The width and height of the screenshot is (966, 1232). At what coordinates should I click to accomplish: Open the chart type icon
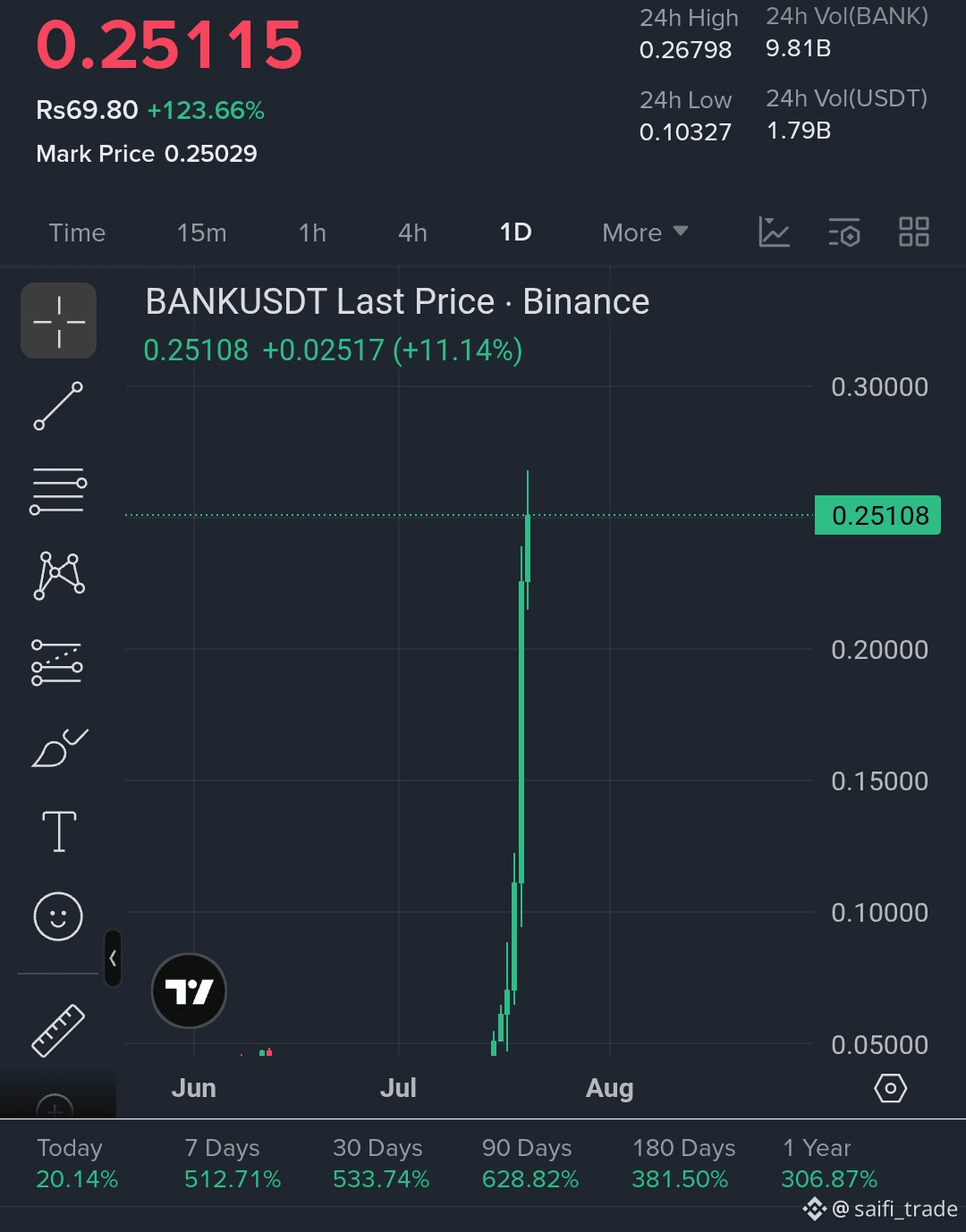[774, 232]
